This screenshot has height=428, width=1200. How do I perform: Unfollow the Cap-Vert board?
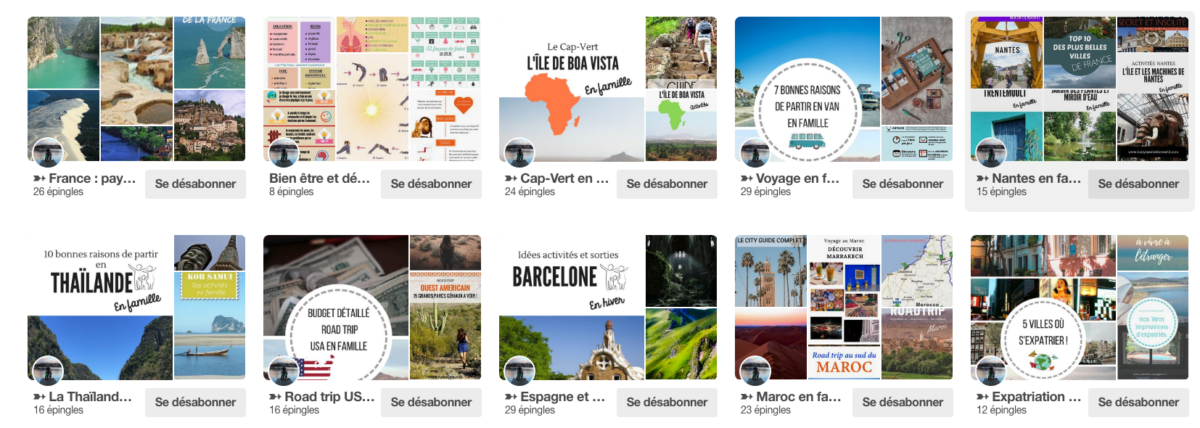[667, 184]
